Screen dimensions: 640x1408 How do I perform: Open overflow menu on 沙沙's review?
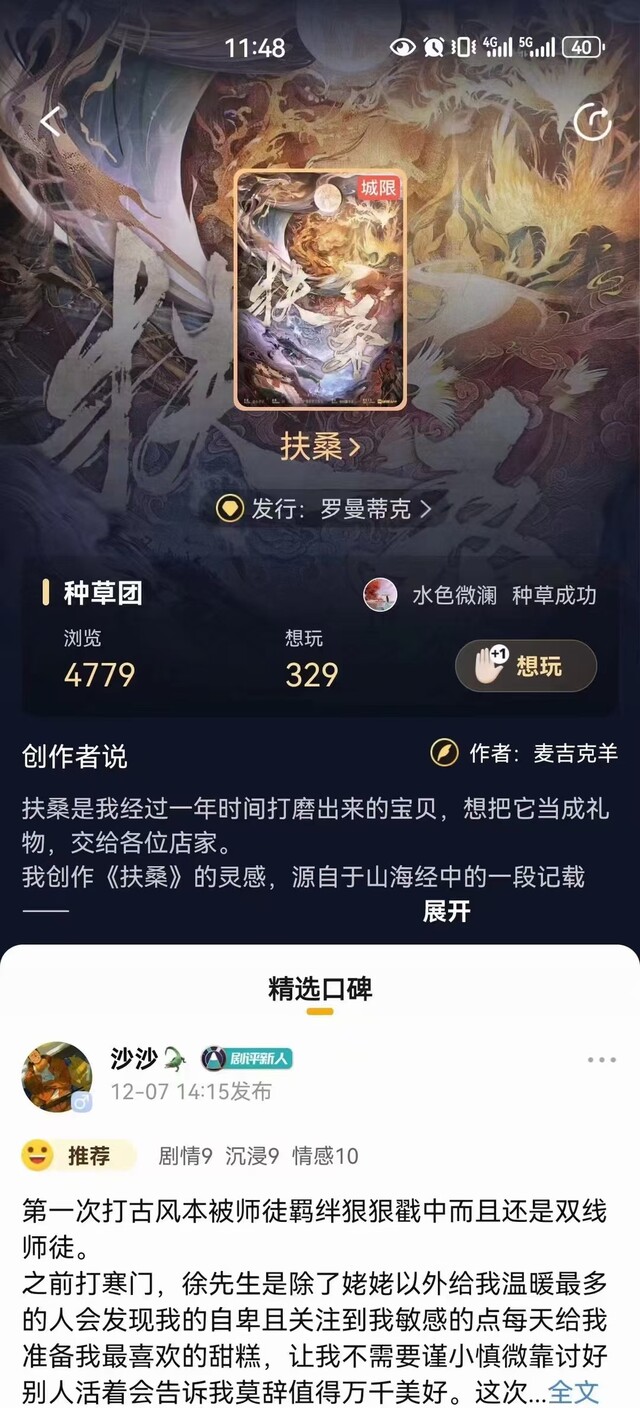click(601, 1060)
